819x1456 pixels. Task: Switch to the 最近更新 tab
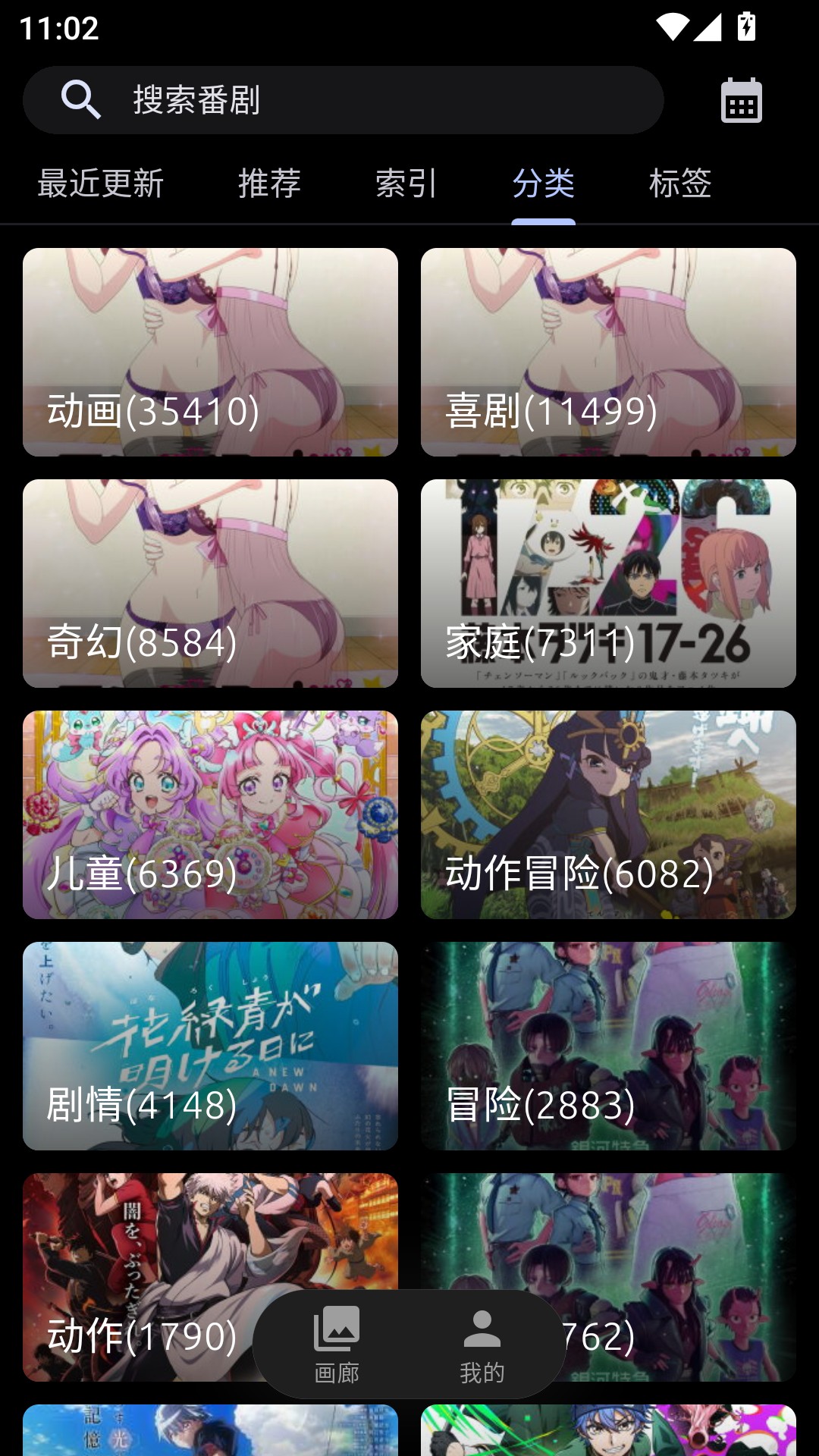(x=102, y=183)
